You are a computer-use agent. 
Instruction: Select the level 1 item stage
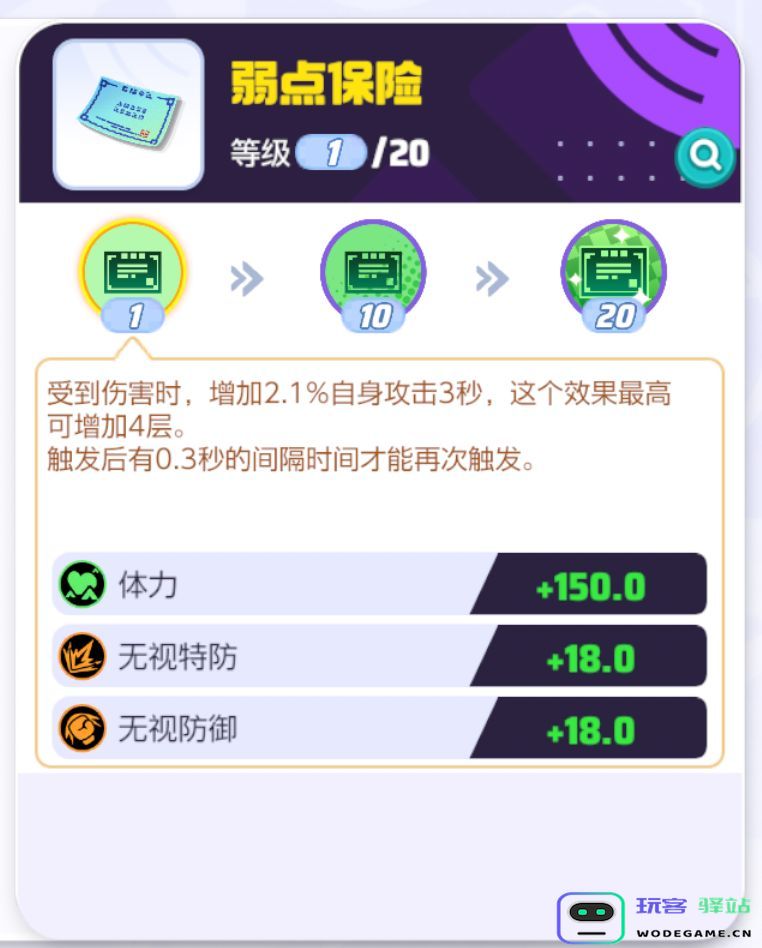click(133, 272)
